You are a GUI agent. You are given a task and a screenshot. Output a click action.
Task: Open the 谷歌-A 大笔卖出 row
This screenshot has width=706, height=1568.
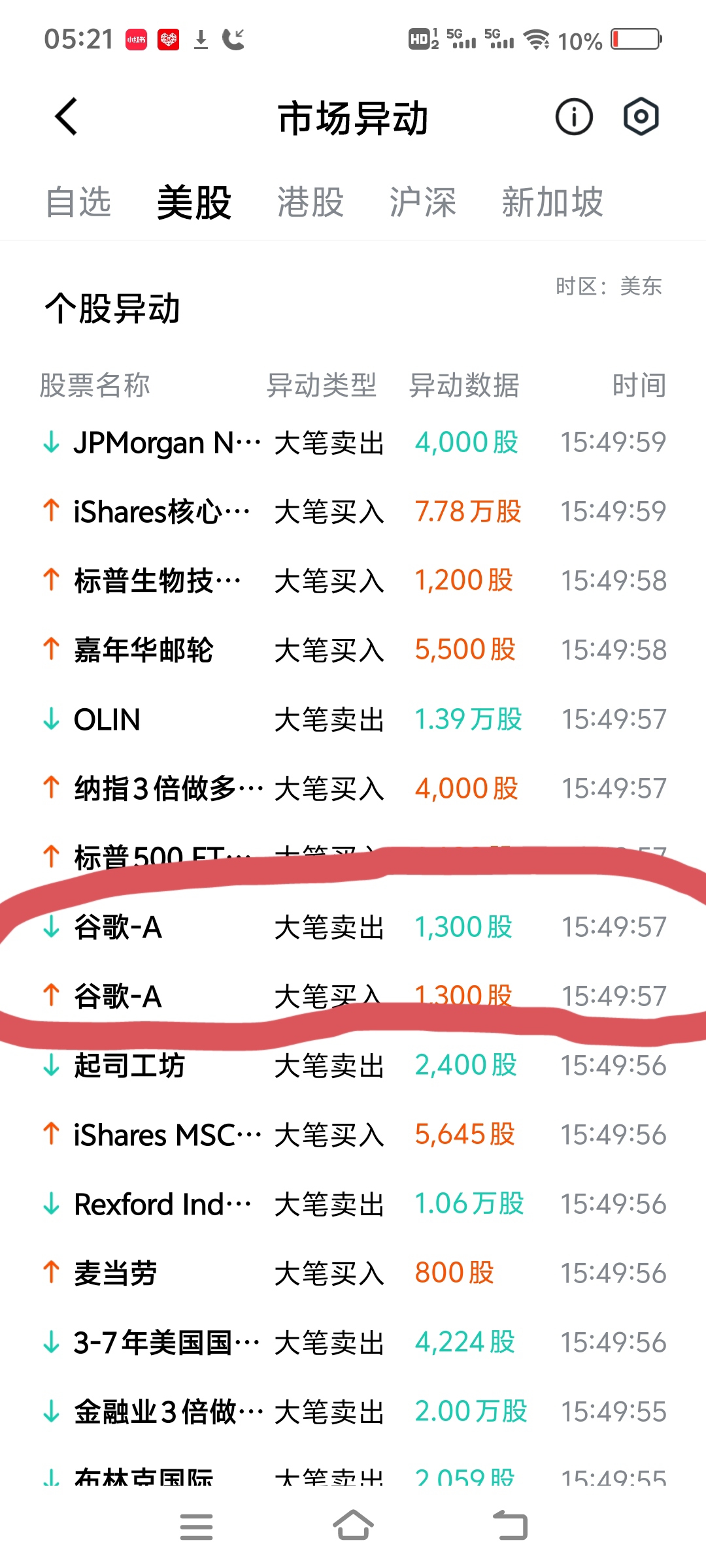click(x=353, y=927)
